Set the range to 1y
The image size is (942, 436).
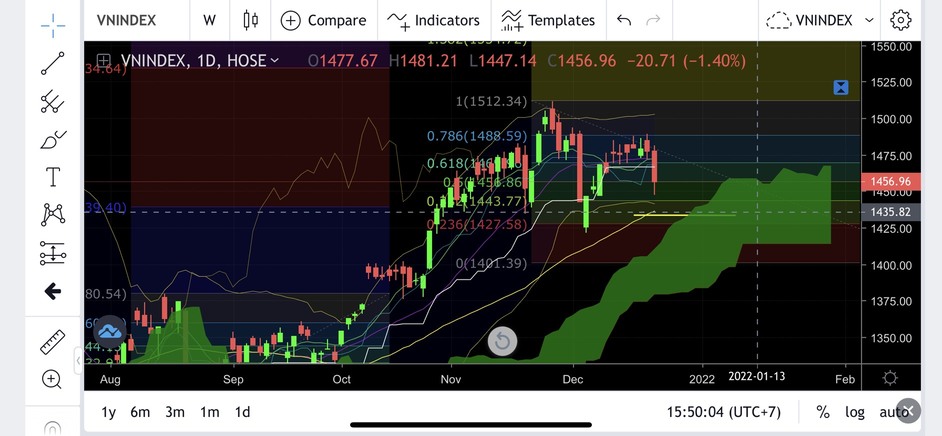[x=109, y=412]
